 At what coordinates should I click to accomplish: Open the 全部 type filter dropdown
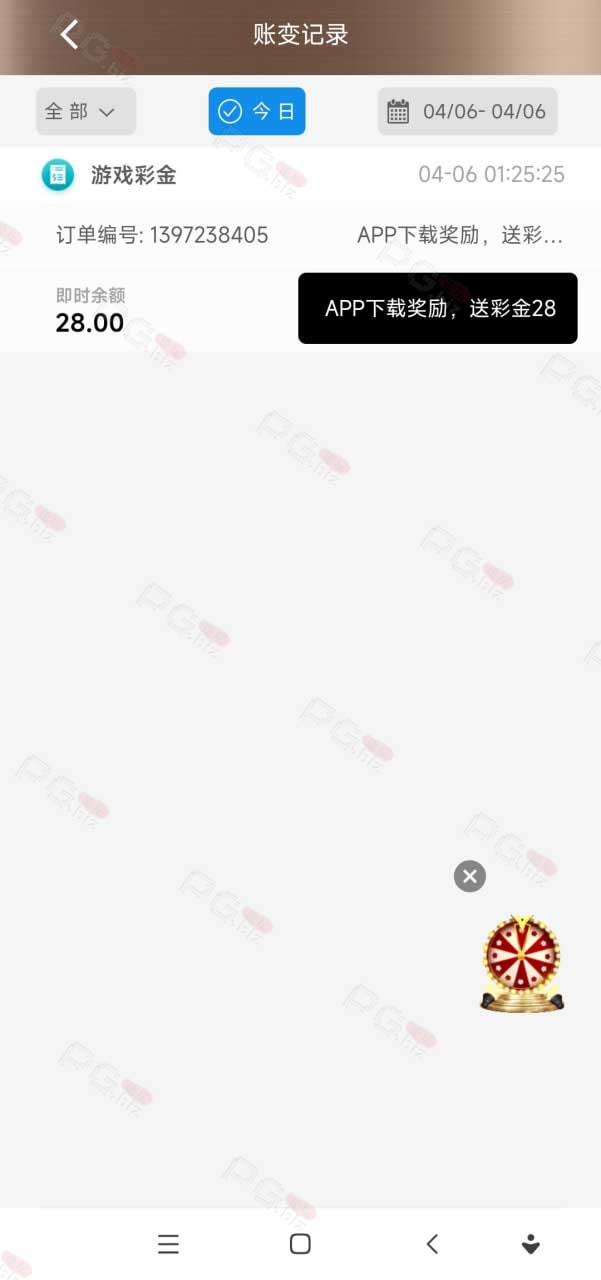coord(86,111)
